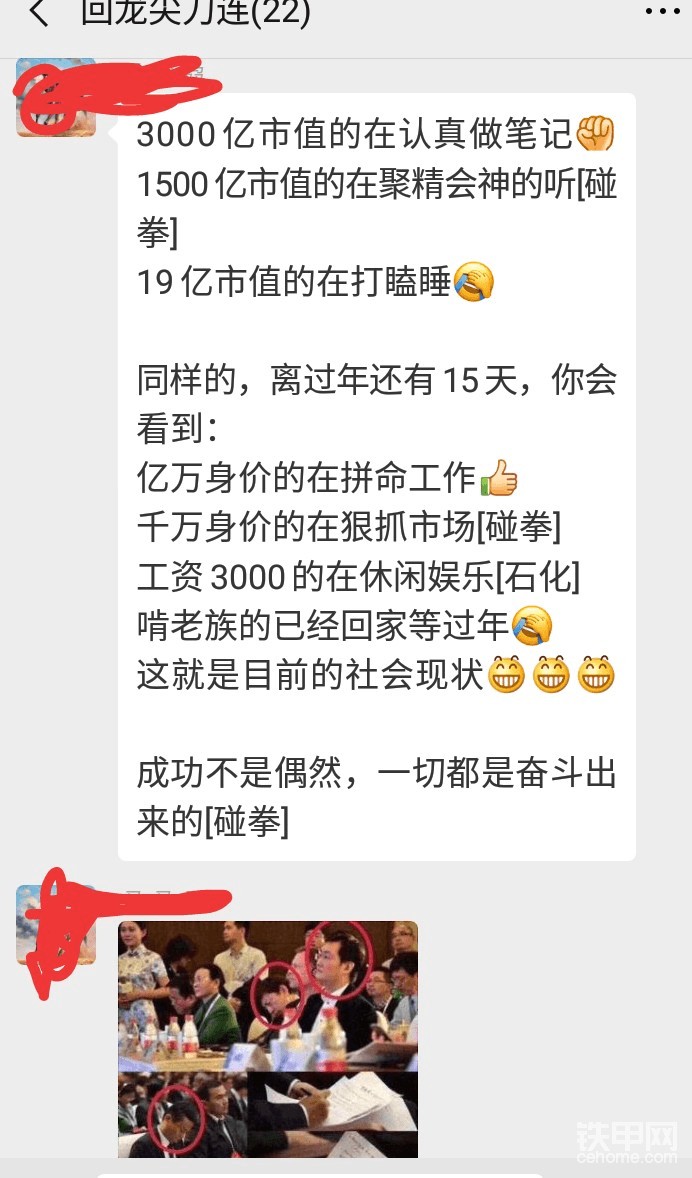
Task: Open the group chat overflow menu
Action: (x=661, y=12)
